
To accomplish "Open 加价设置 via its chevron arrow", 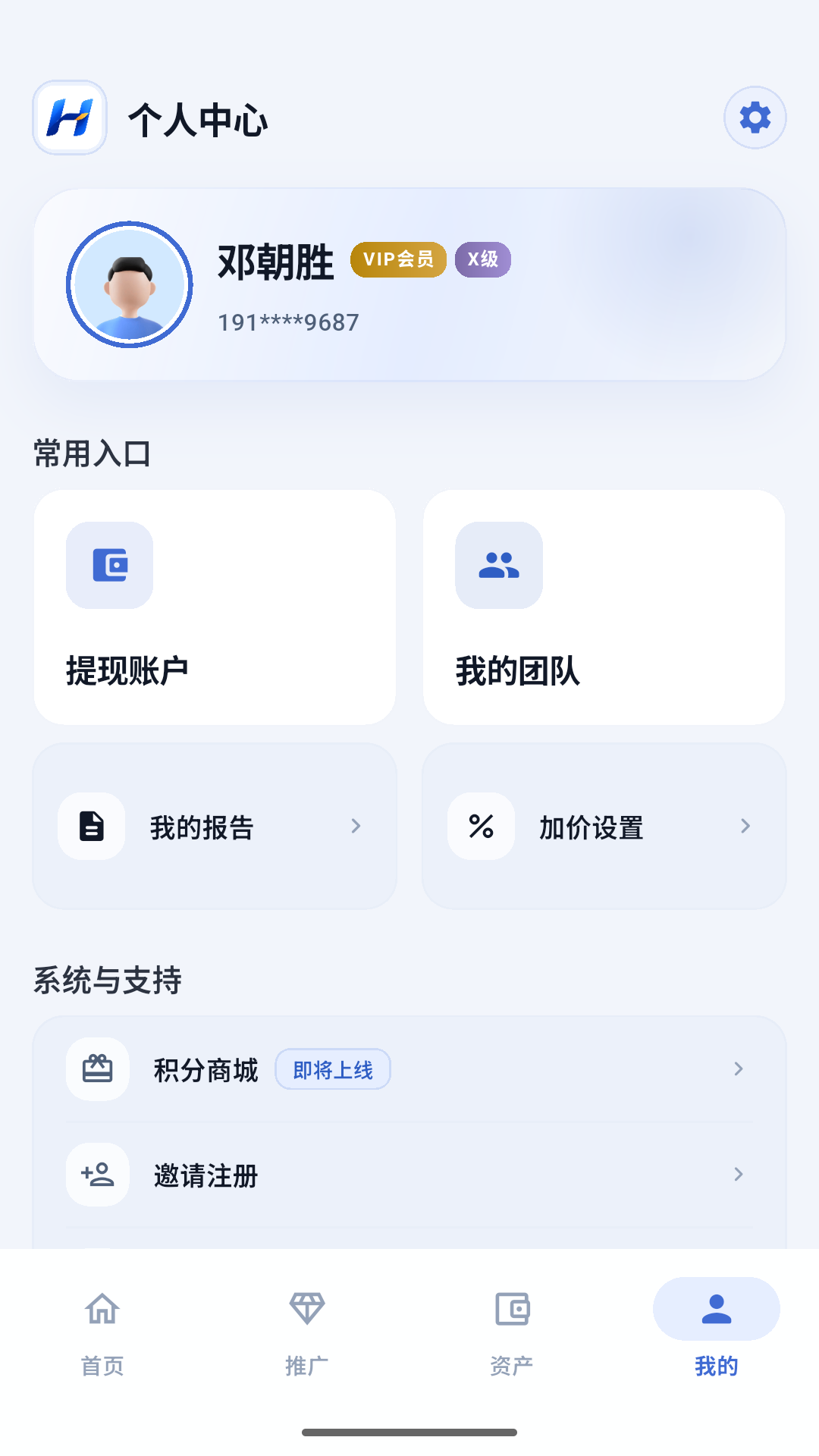I will (x=745, y=826).
